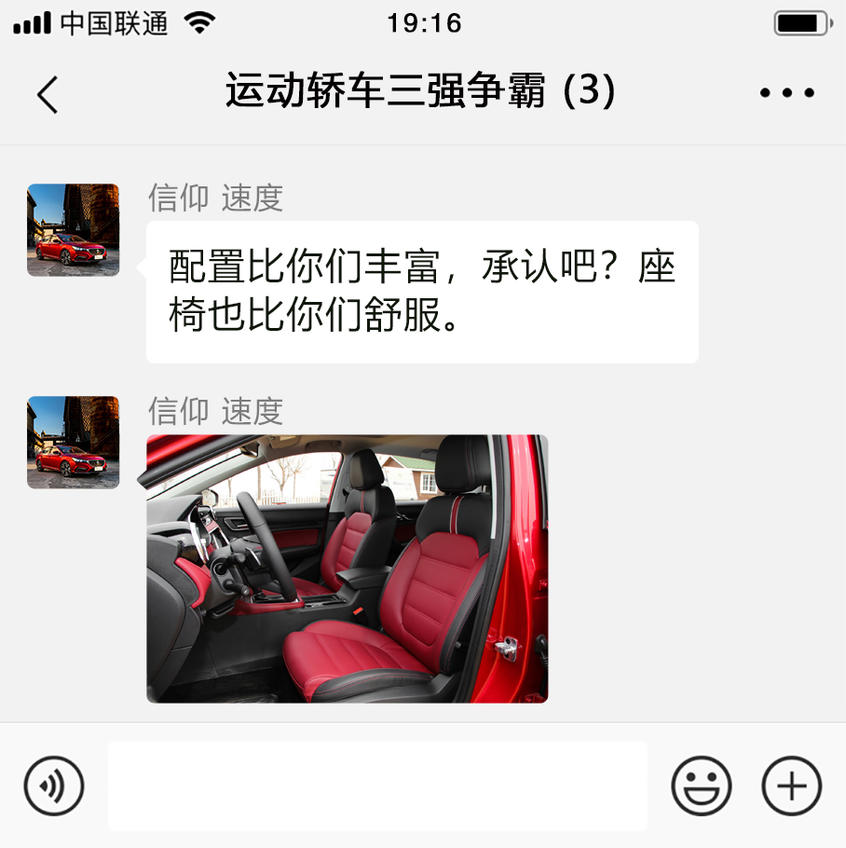Viewport: 846px width, 848px height.
Task: Open the plus attachments menu
Action: point(791,786)
